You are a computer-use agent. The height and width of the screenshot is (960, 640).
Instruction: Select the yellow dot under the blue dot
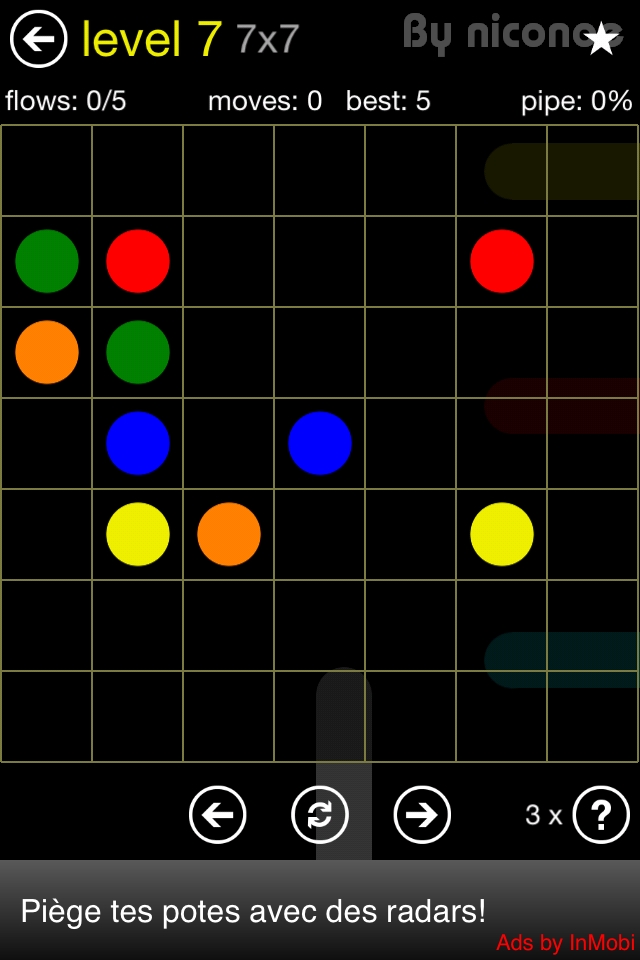click(x=138, y=534)
